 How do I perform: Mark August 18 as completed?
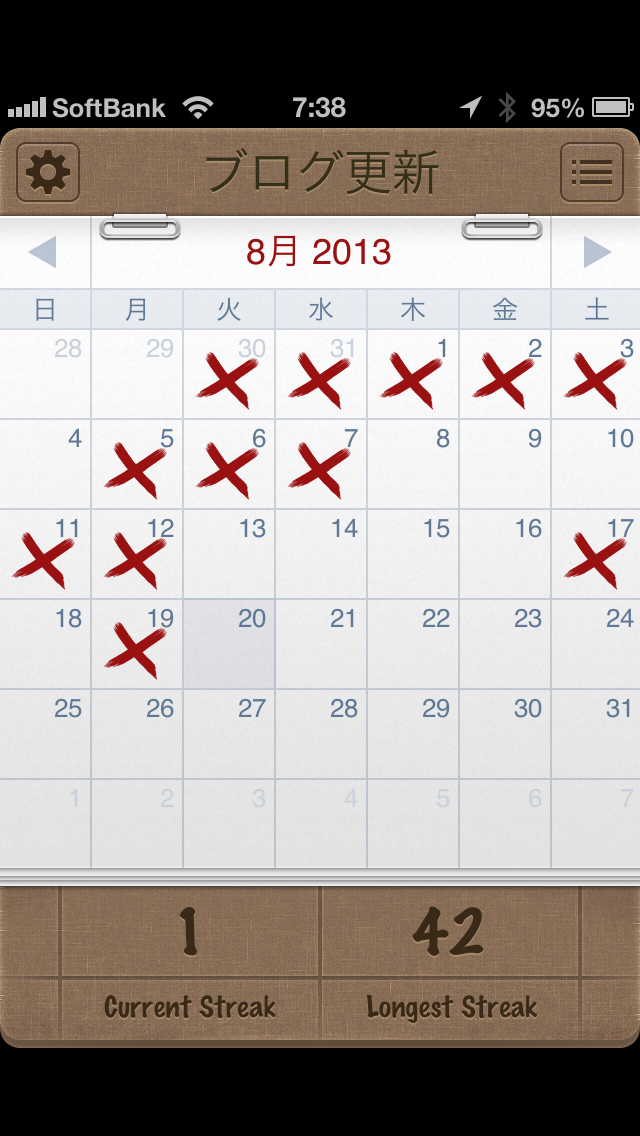pos(45,644)
